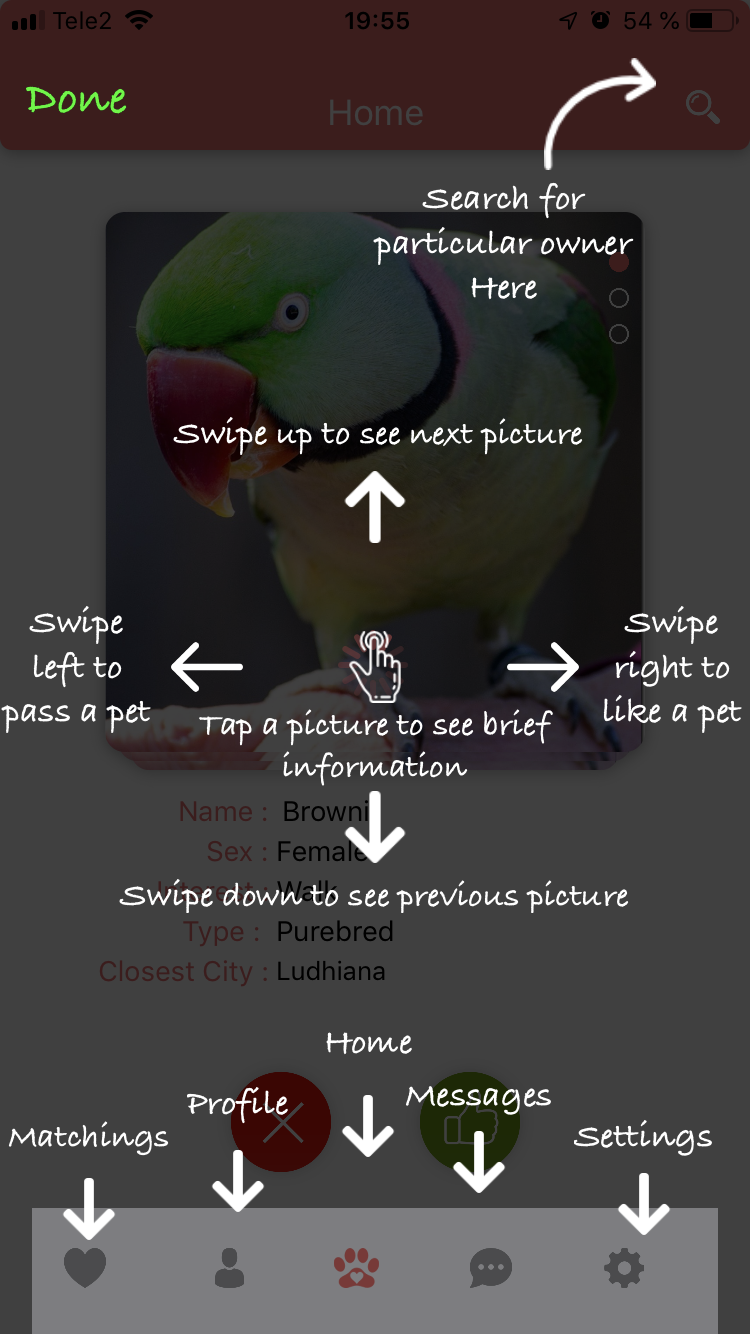Image resolution: width=750 pixels, height=1334 pixels.
Task: Open the Messages chat tab
Action: 490,1268
